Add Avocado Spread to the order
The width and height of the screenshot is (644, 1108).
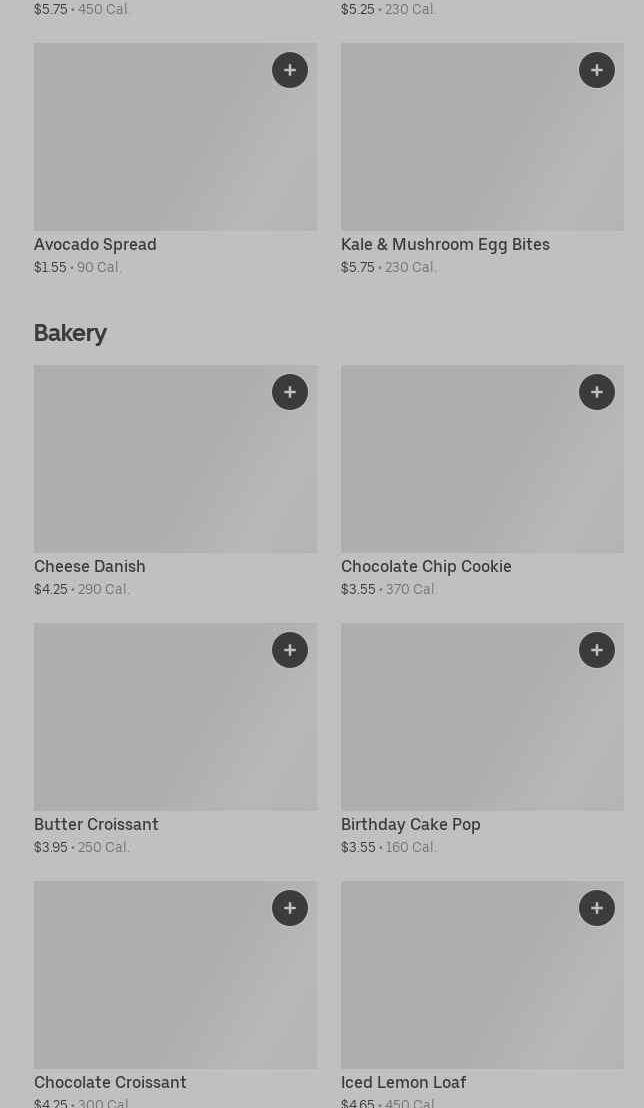(290, 70)
